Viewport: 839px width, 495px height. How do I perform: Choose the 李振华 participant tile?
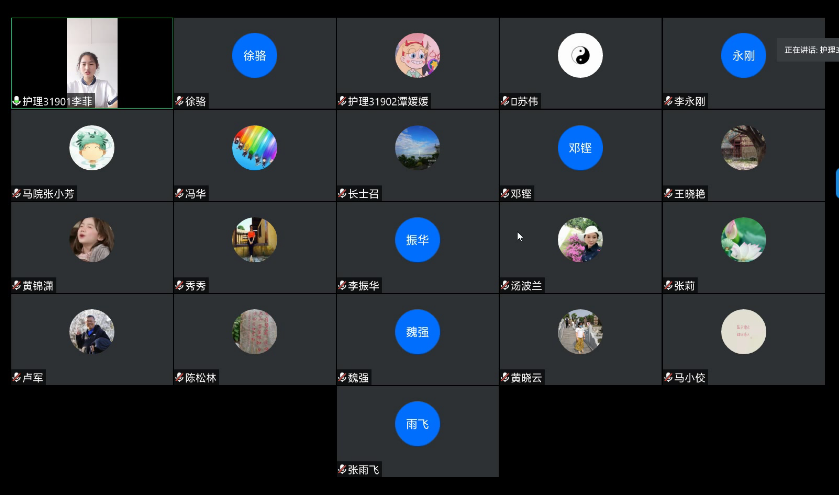click(x=417, y=240)
